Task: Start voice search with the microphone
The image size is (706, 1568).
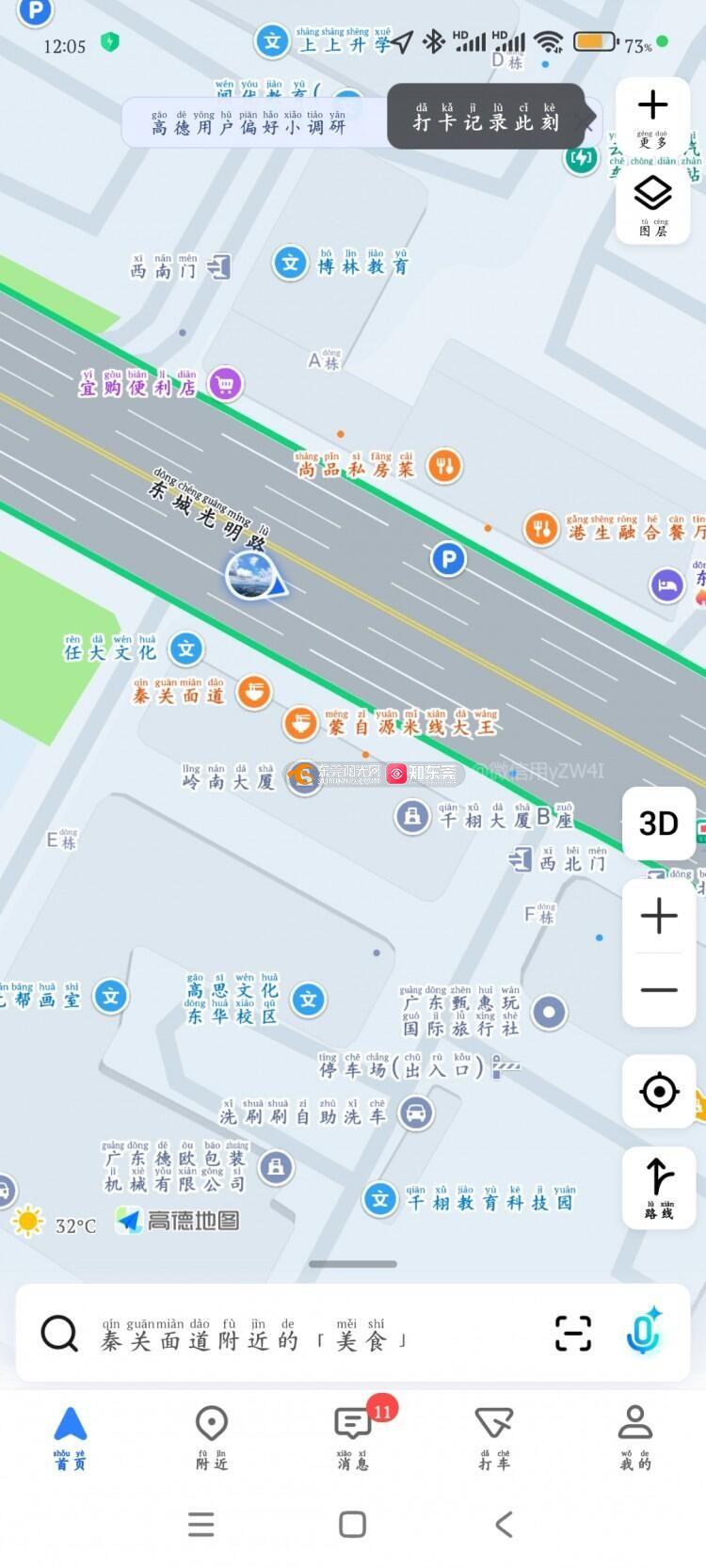Action: pos(644,1332)
